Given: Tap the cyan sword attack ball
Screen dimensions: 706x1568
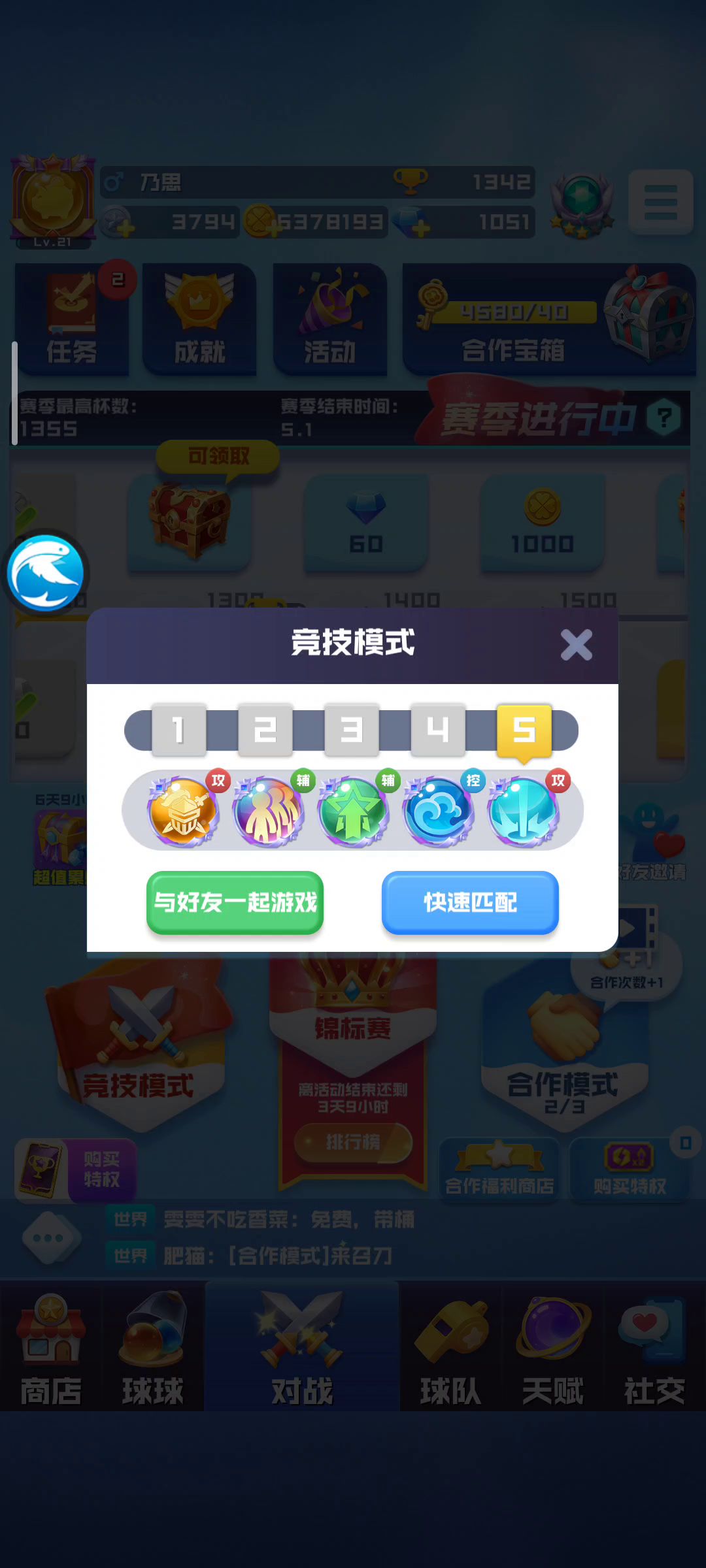Looking at the screenshot, I should 523,812.
